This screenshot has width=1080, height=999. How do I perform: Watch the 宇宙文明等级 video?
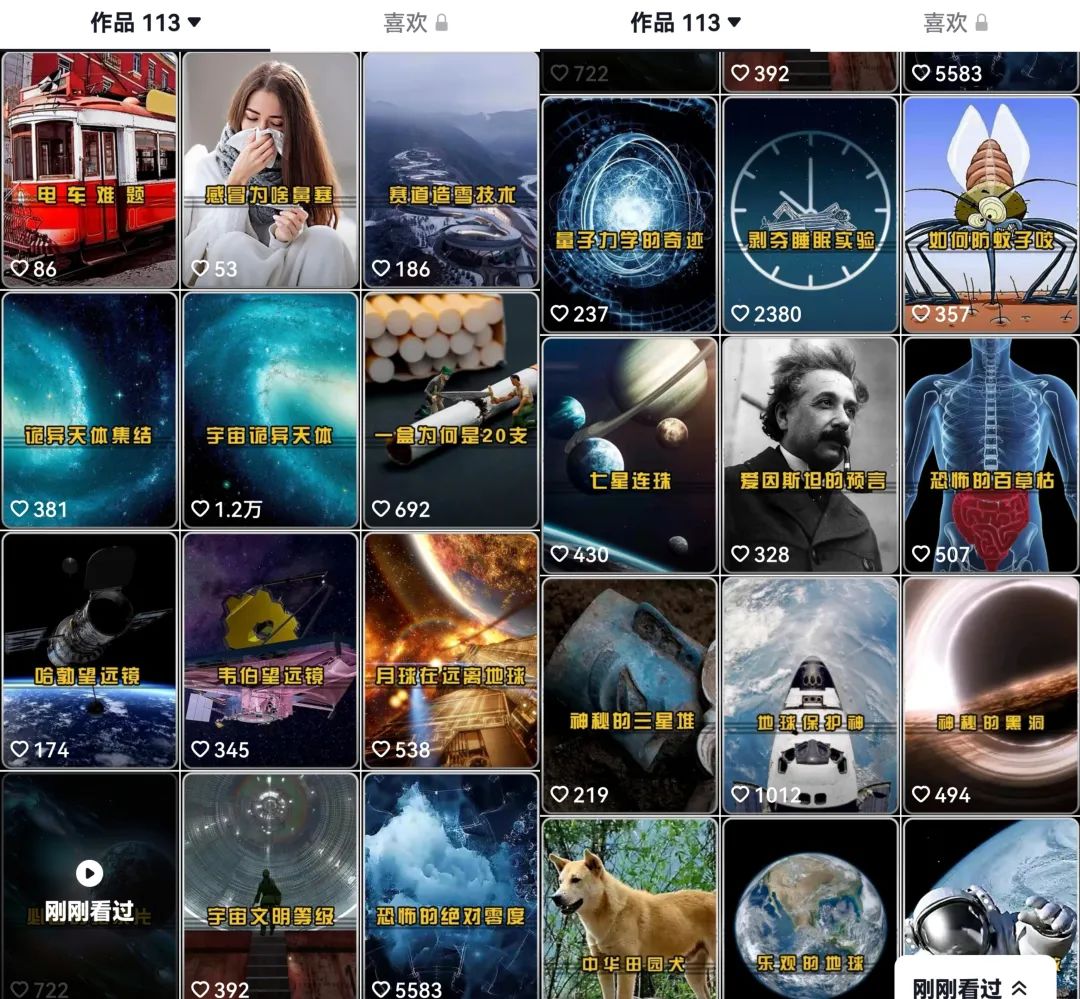point(270,885)
